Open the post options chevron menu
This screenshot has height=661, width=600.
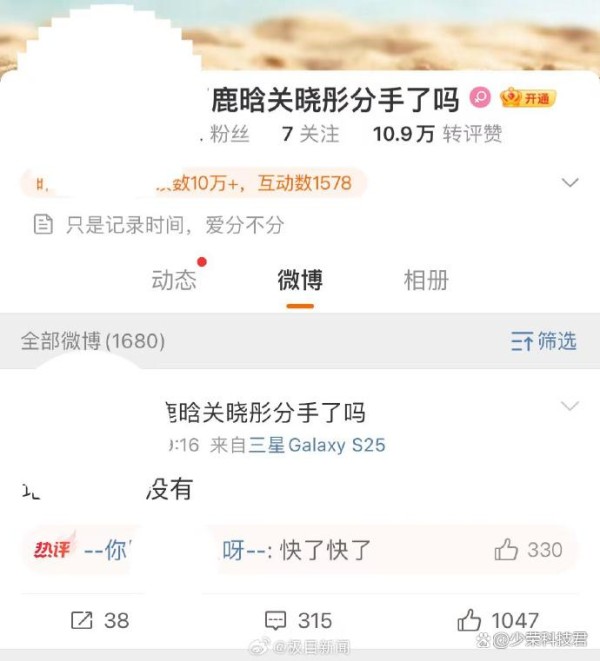point(570,406)
